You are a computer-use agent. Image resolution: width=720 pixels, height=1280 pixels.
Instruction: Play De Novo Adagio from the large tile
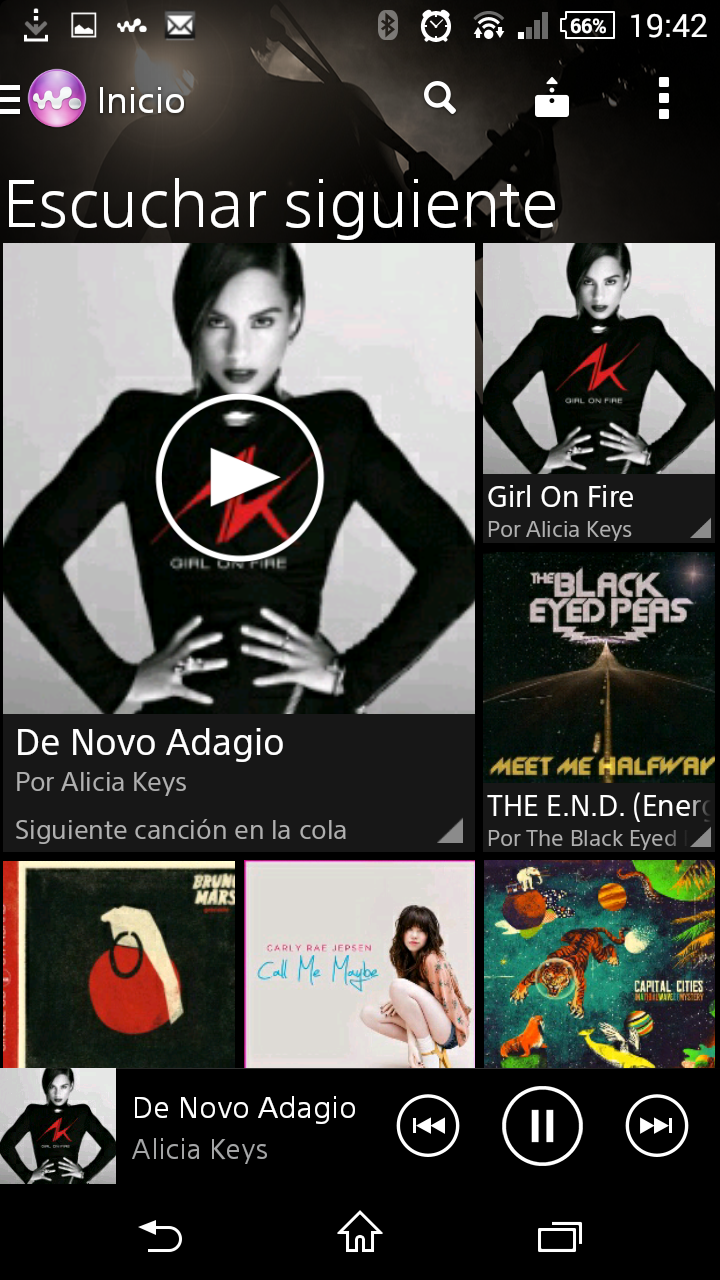240,478
